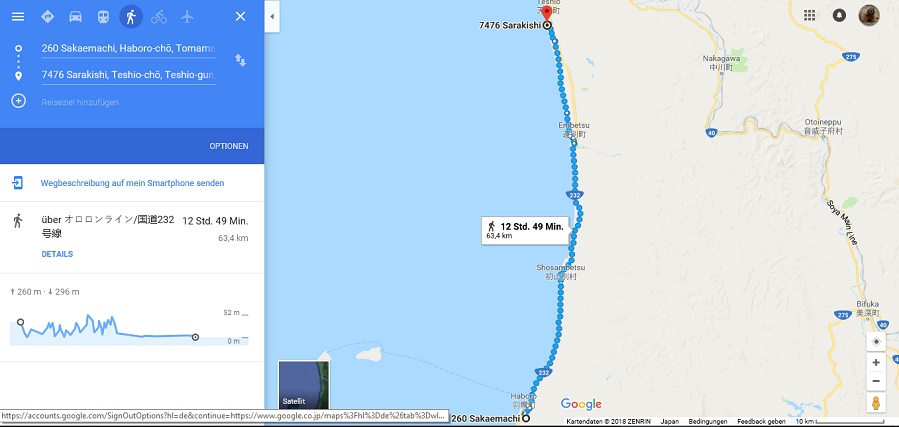Close the directions panel

pos(240,17)
